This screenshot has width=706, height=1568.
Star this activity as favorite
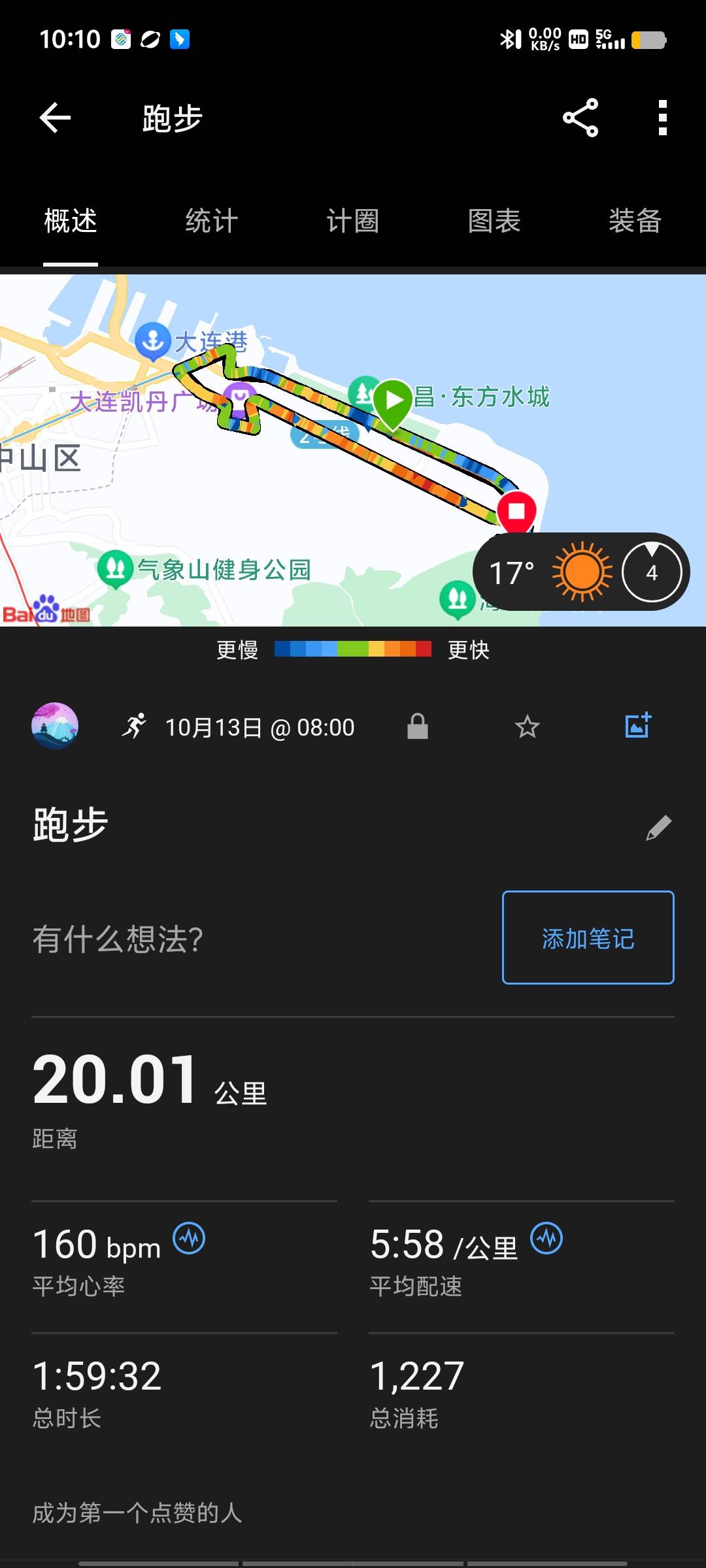[x=527, y=727]
